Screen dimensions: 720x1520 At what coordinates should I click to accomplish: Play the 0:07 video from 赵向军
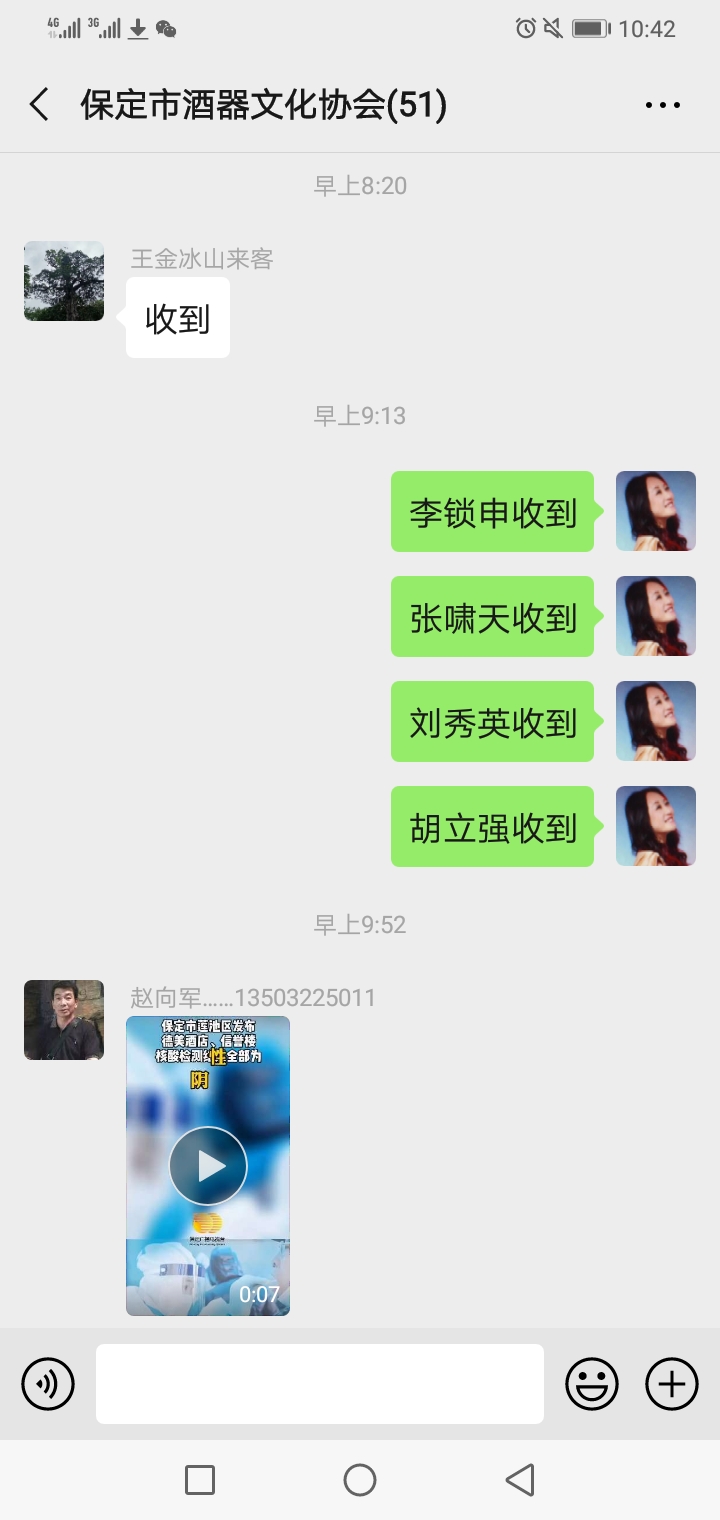pyautogui.click(x=208, y=1165)
